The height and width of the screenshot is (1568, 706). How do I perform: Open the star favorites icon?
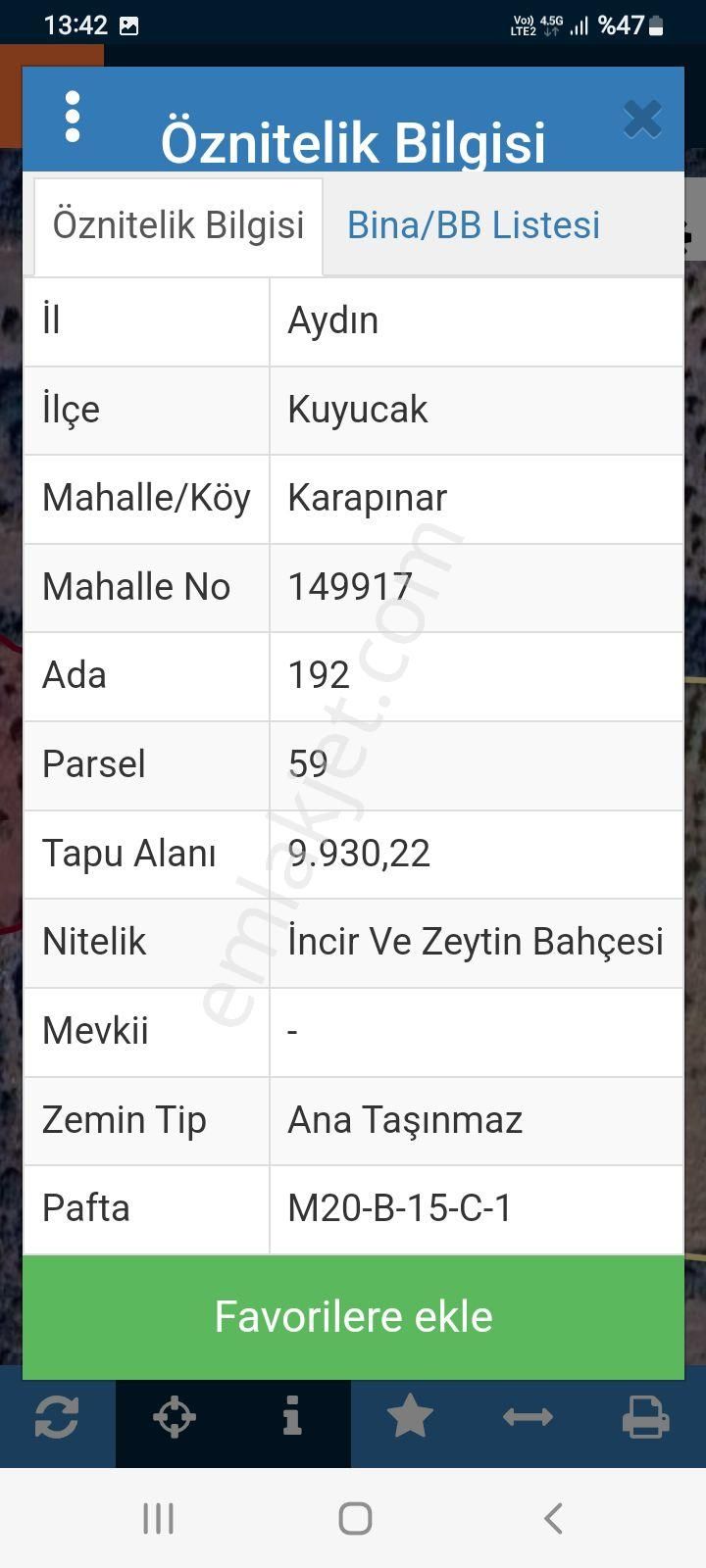410,1417
